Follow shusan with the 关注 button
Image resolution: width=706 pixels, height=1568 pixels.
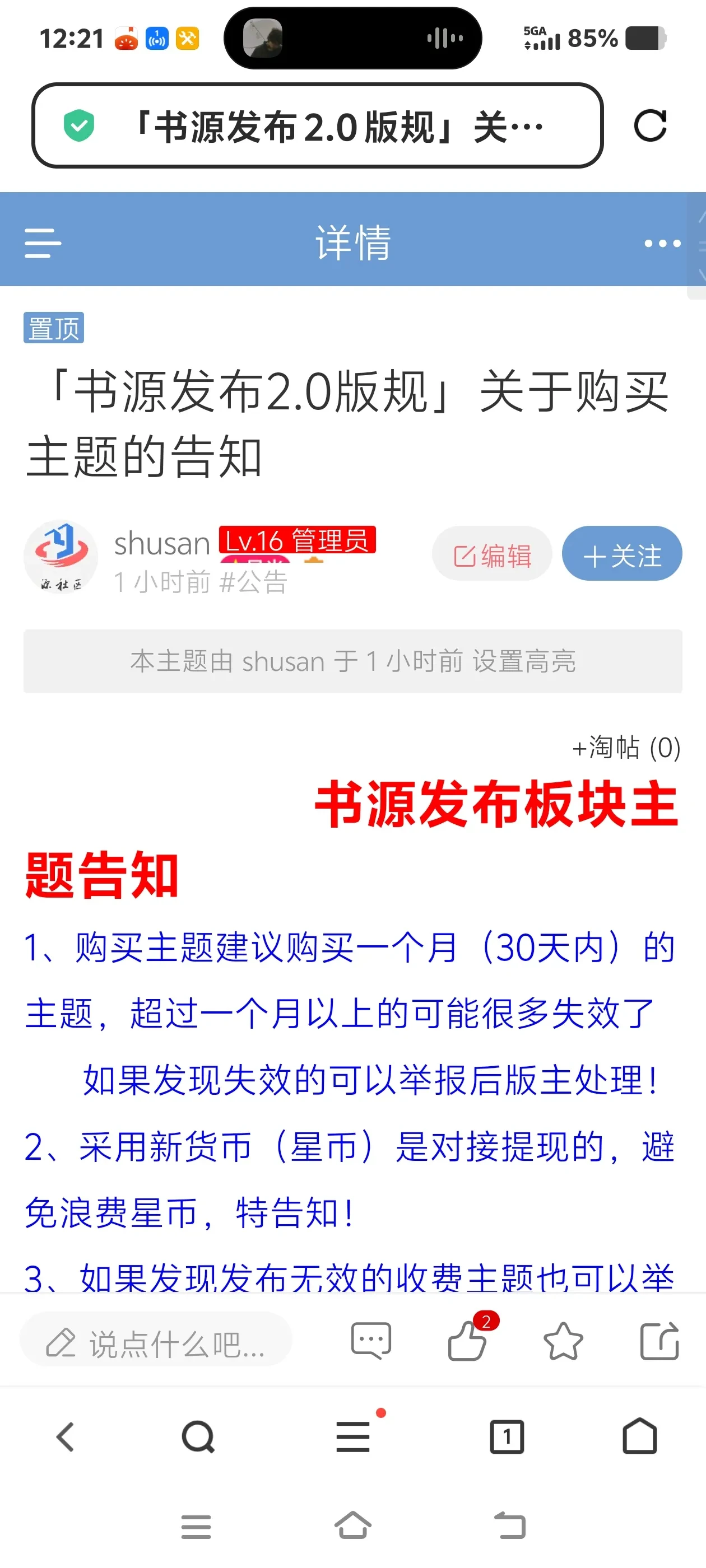(x=621, y=554)
